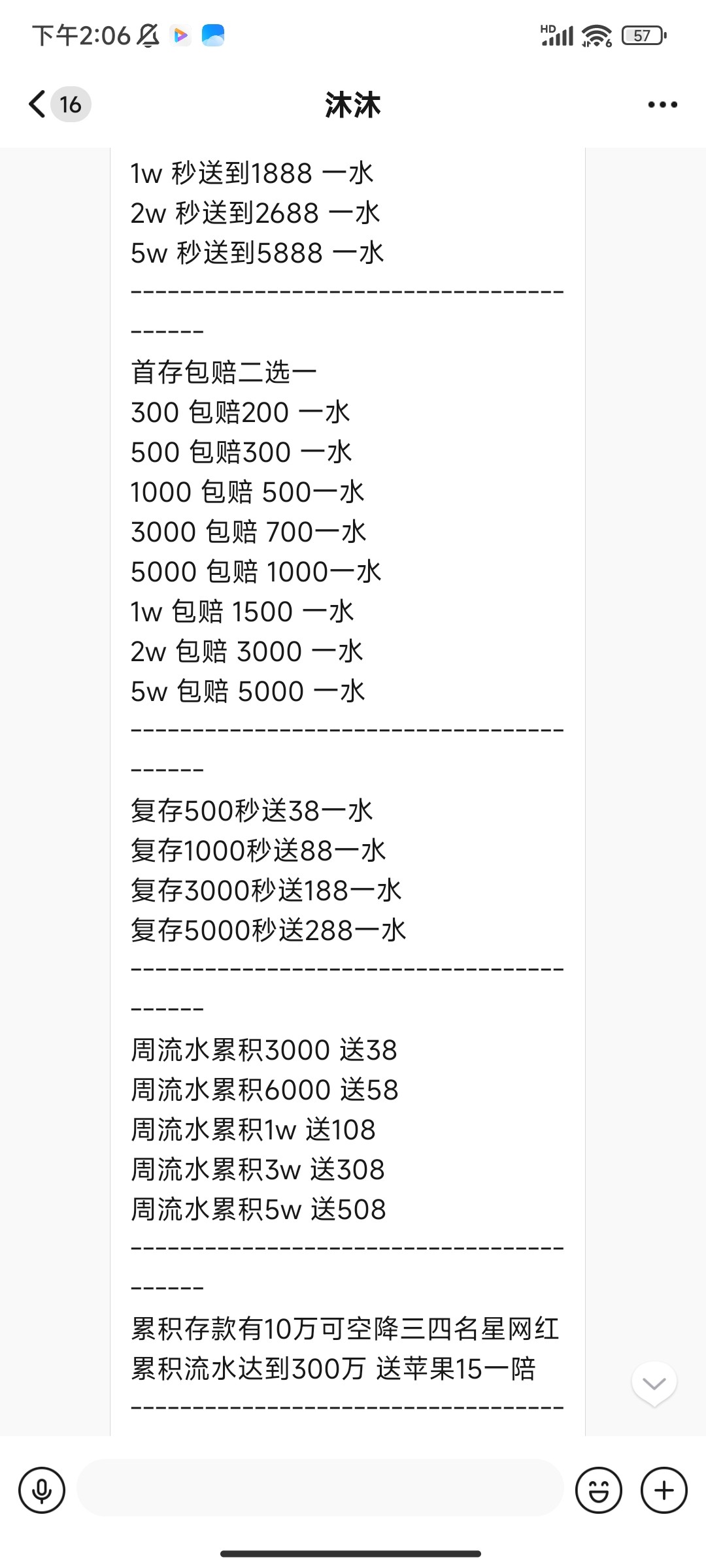
Task: Tap the chat title 沐沐
Action: click(353, 105)
